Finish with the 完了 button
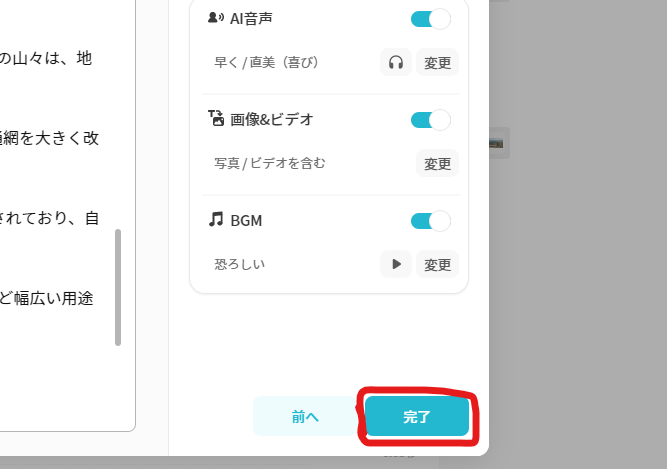667x469 pixels. coord(417,417)
